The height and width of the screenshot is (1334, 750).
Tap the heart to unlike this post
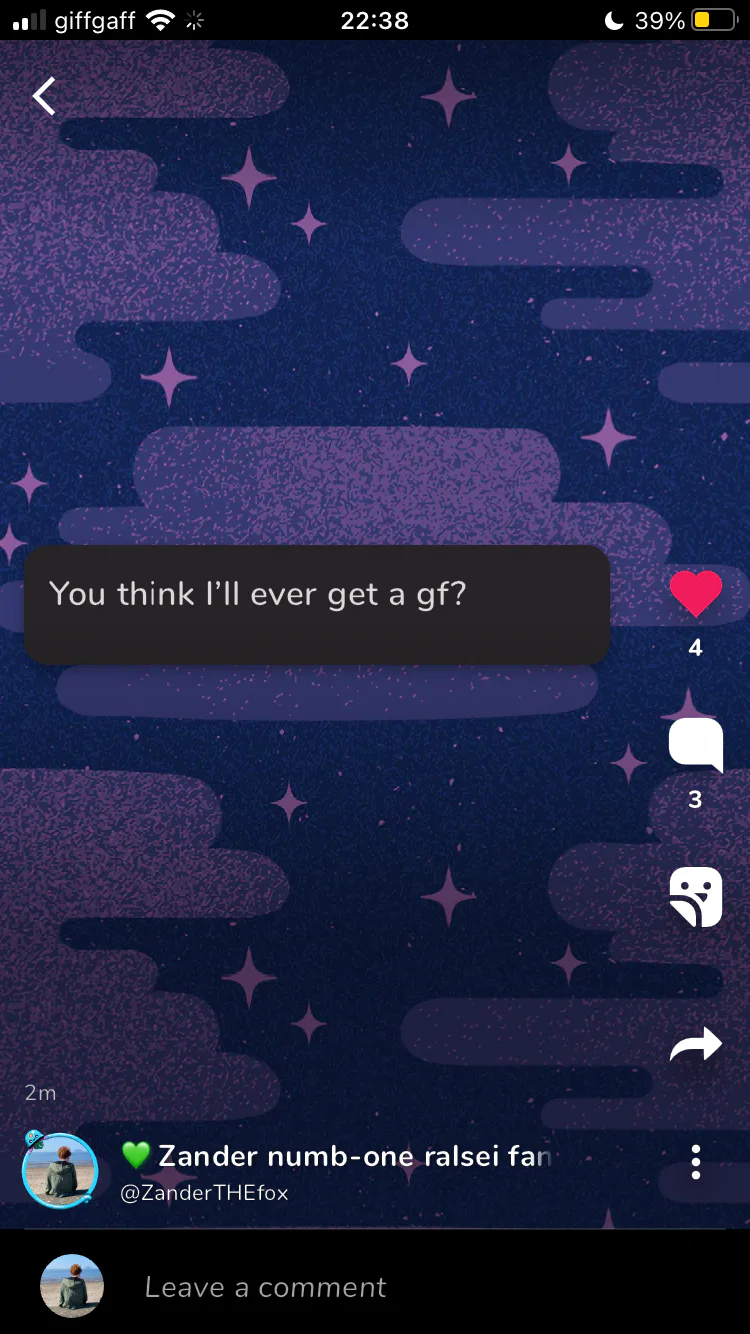[696, 593]
